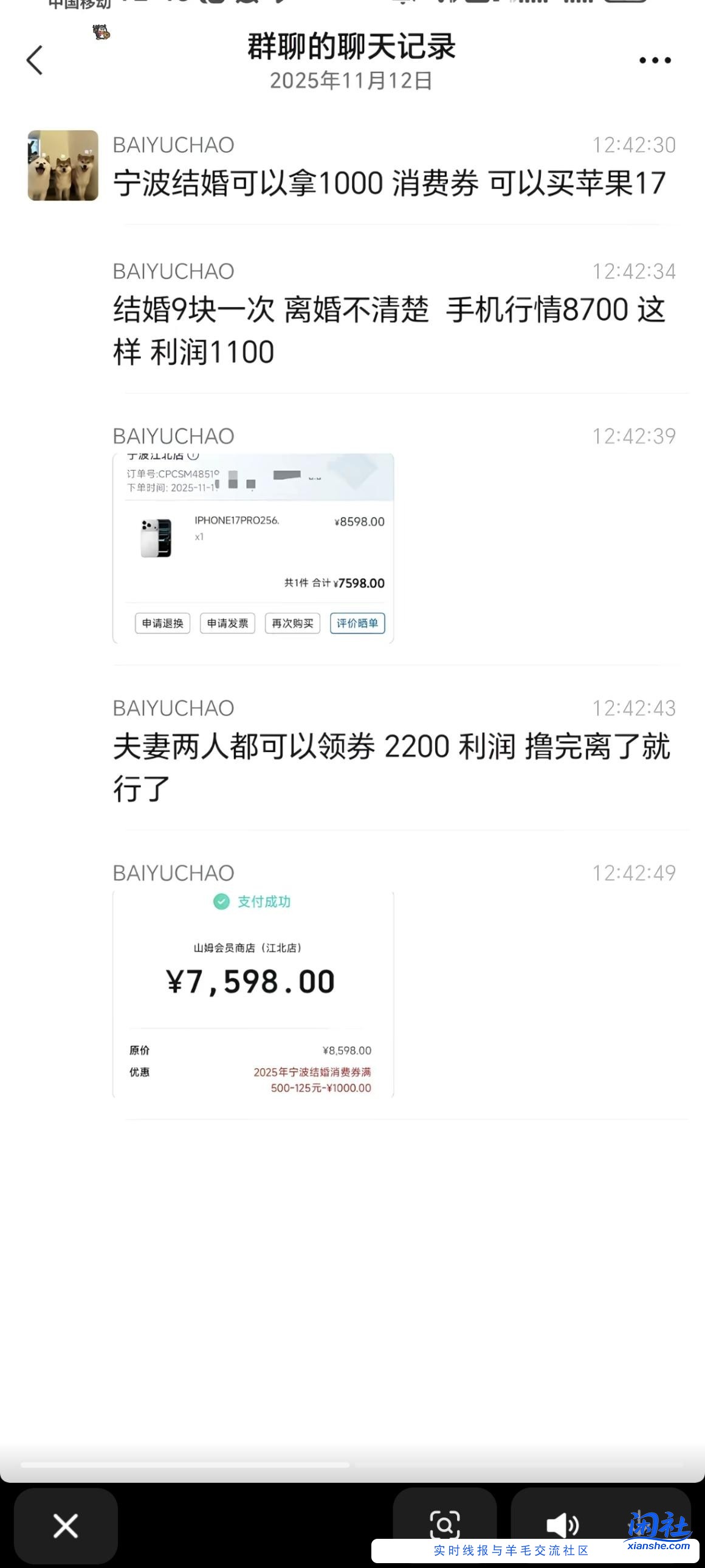The width and height of the screenshot is (705, 1568).
Task: Go back using the left chevron arrow
Action: tap(35, 60)
